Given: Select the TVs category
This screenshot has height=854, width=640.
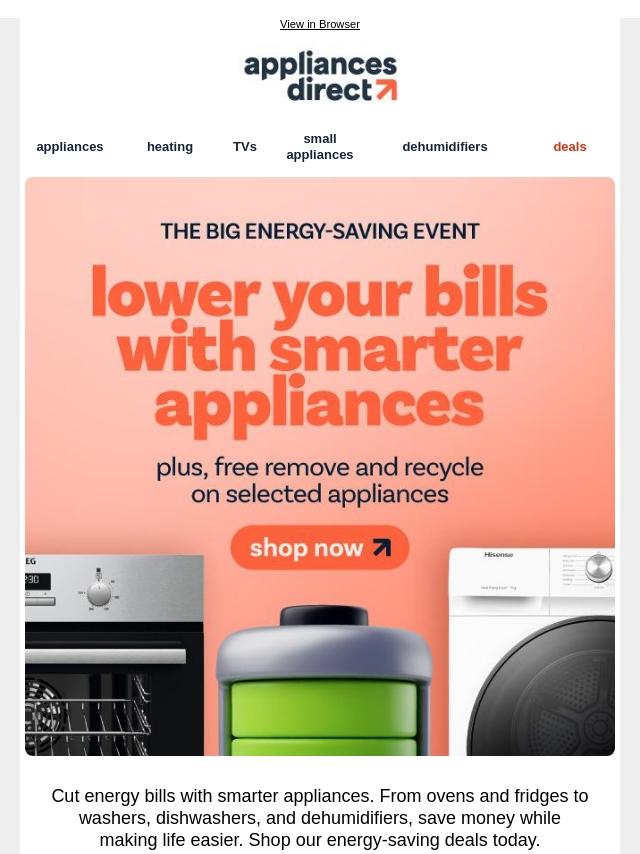Looking at the screenshot, I should coord(245,147).
